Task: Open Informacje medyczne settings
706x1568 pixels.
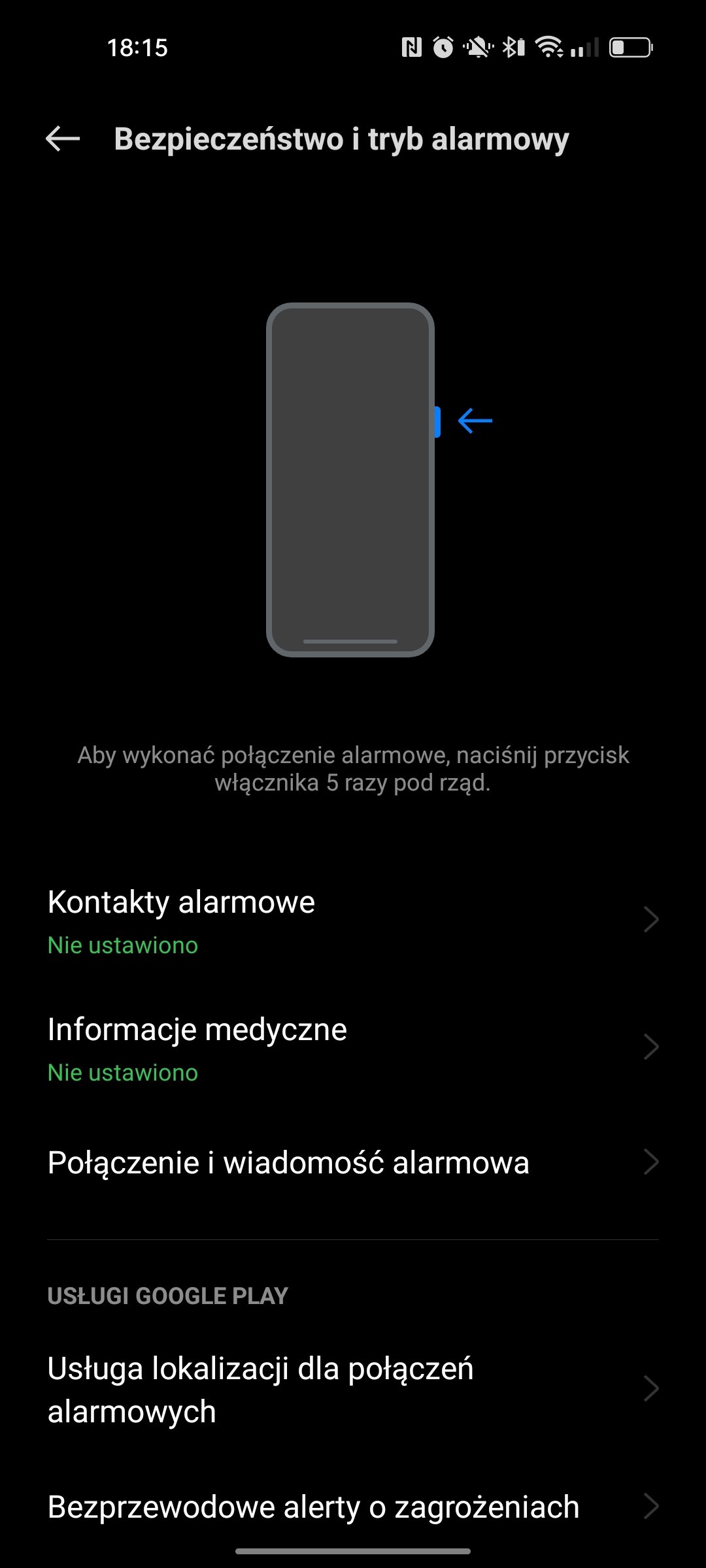Action: point(353,1049)
